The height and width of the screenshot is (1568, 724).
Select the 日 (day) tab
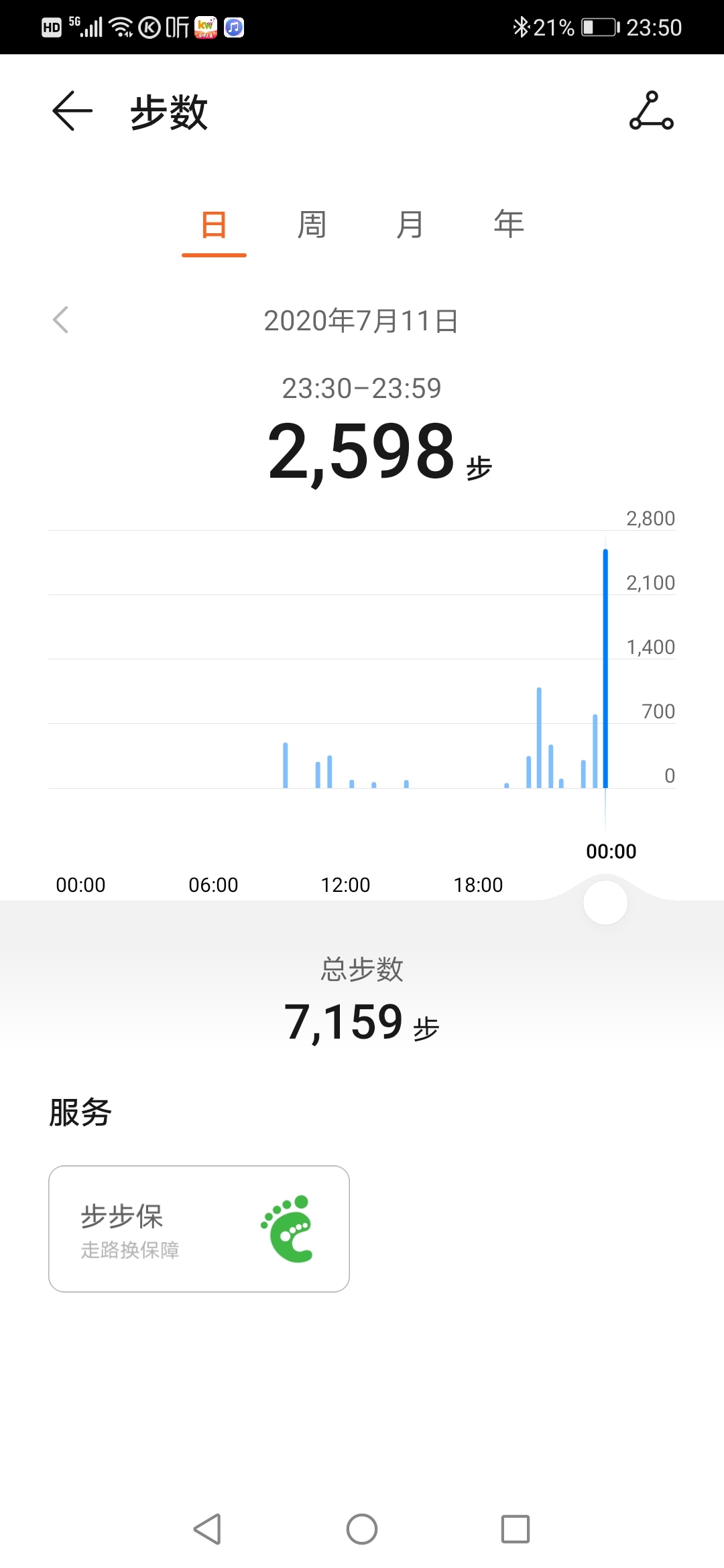214,224
